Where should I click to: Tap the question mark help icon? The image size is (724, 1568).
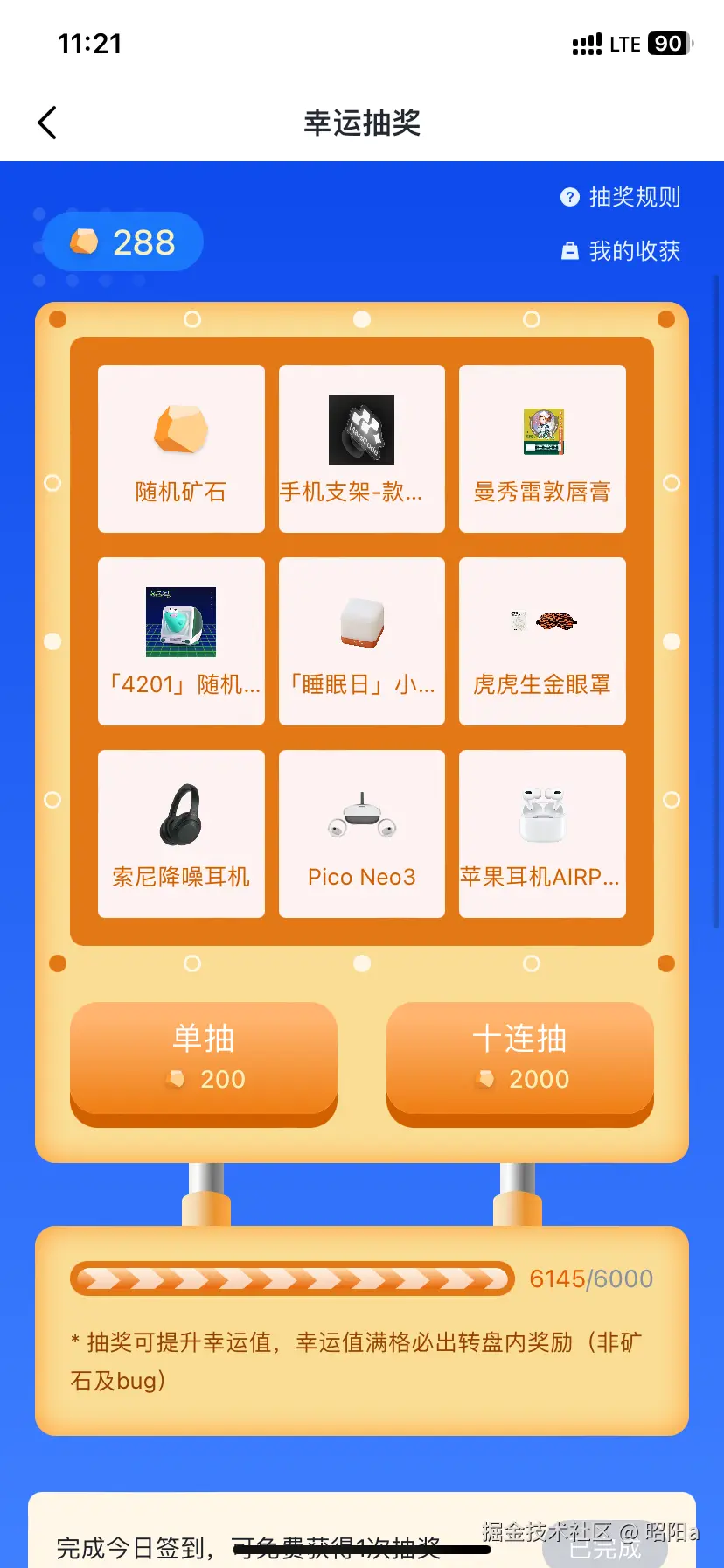(x=569, y=197)
